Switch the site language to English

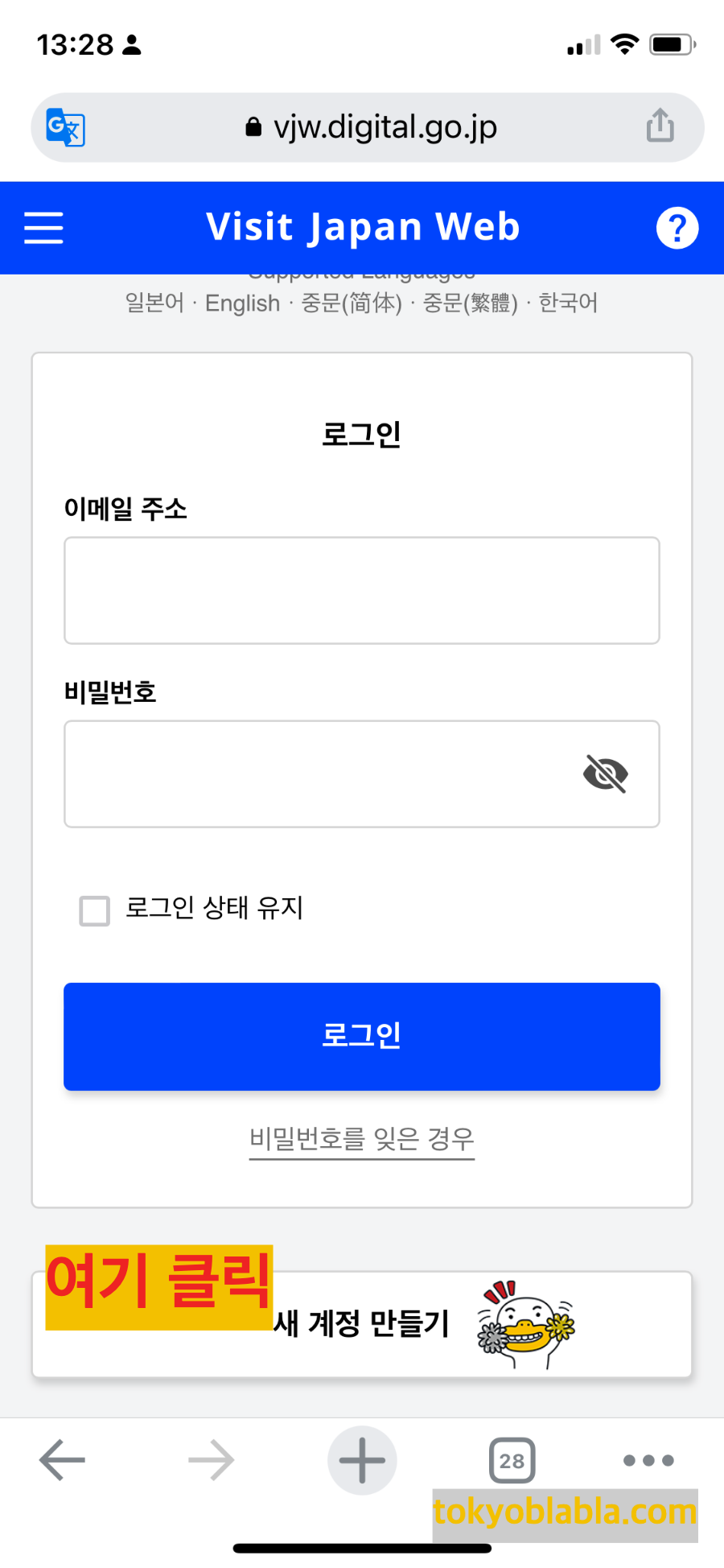tap(241, 303)
